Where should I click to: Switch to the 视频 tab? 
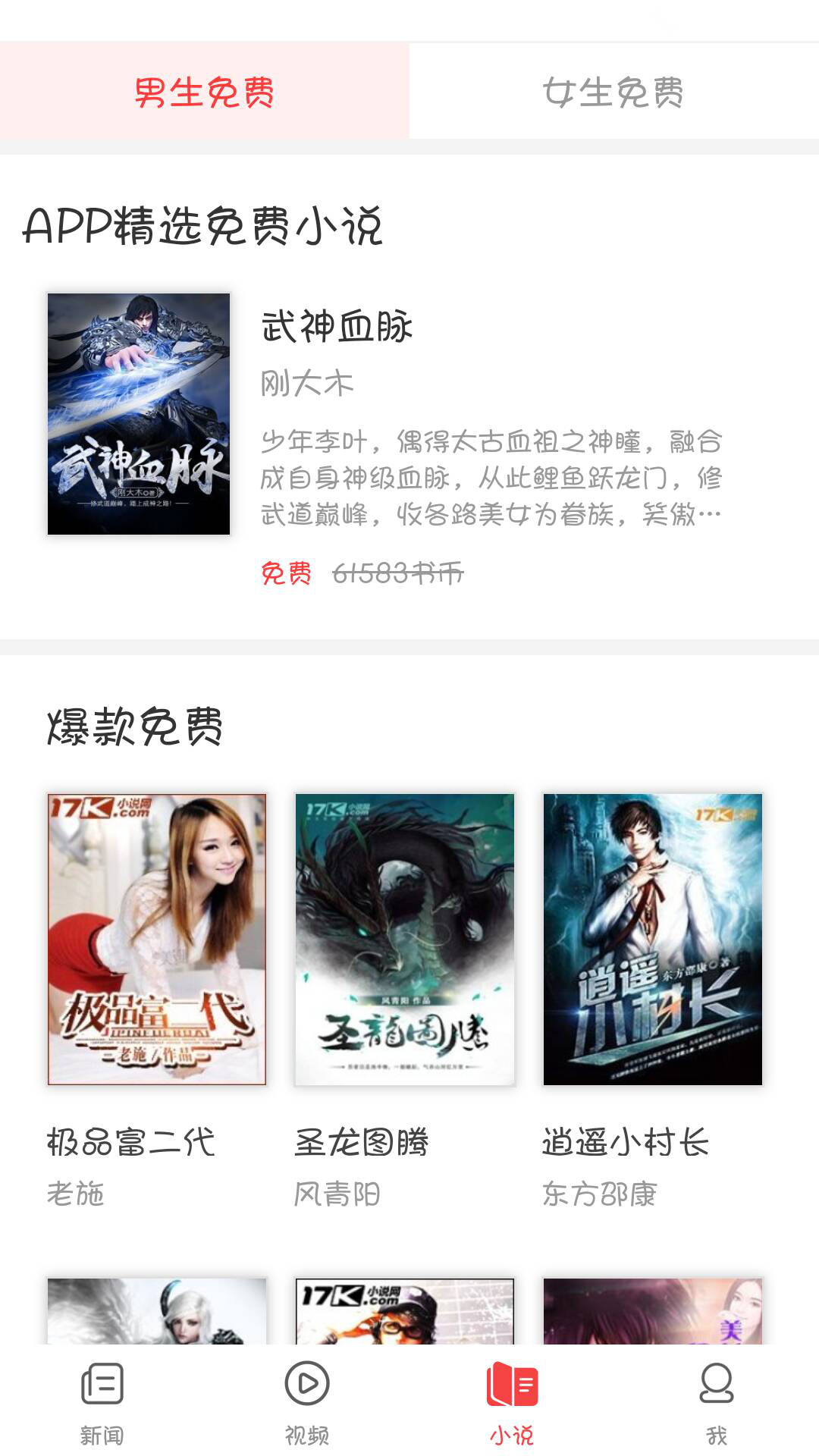pos(307,1402)
